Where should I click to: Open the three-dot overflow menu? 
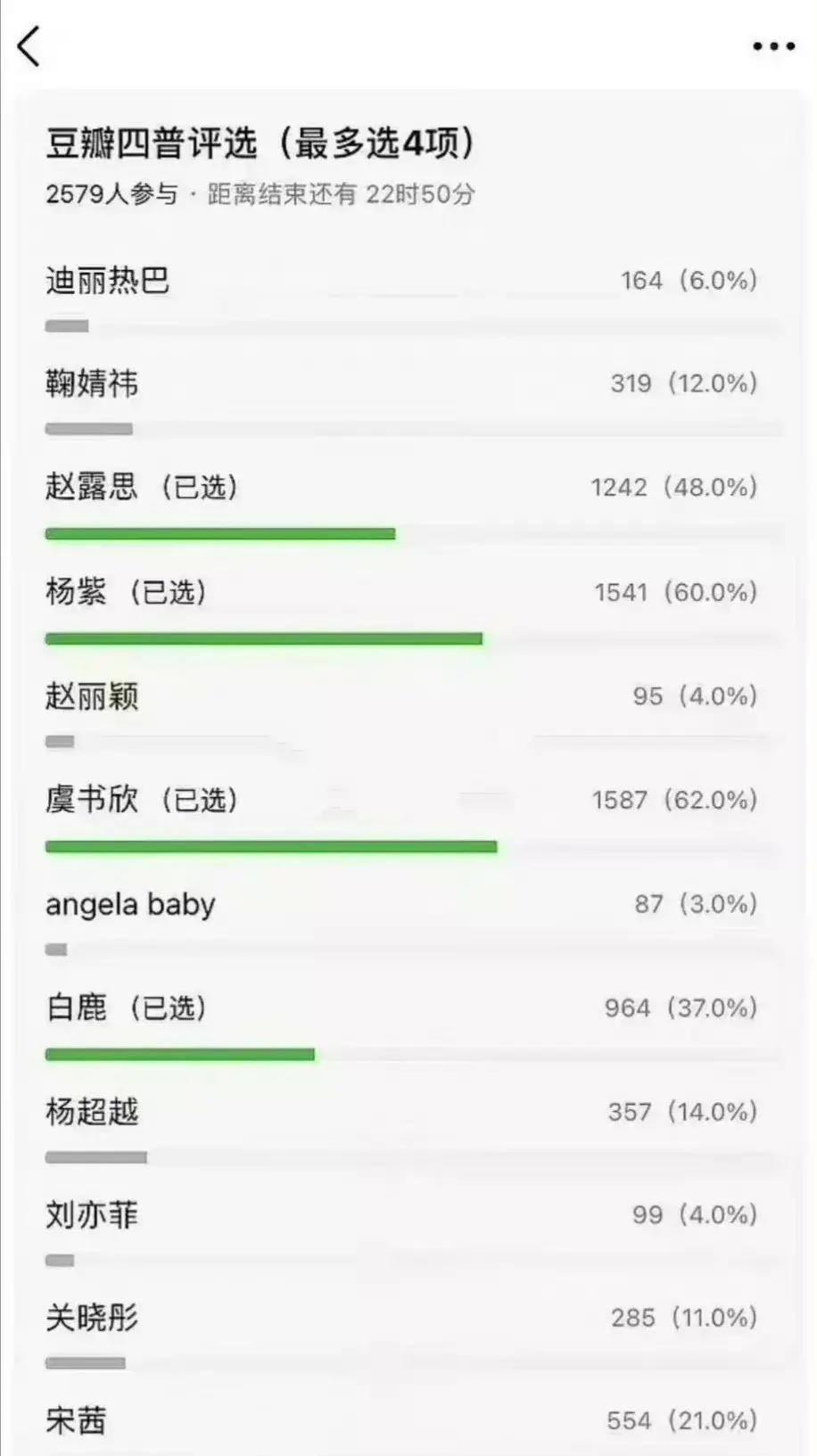[x=773, y=46]
